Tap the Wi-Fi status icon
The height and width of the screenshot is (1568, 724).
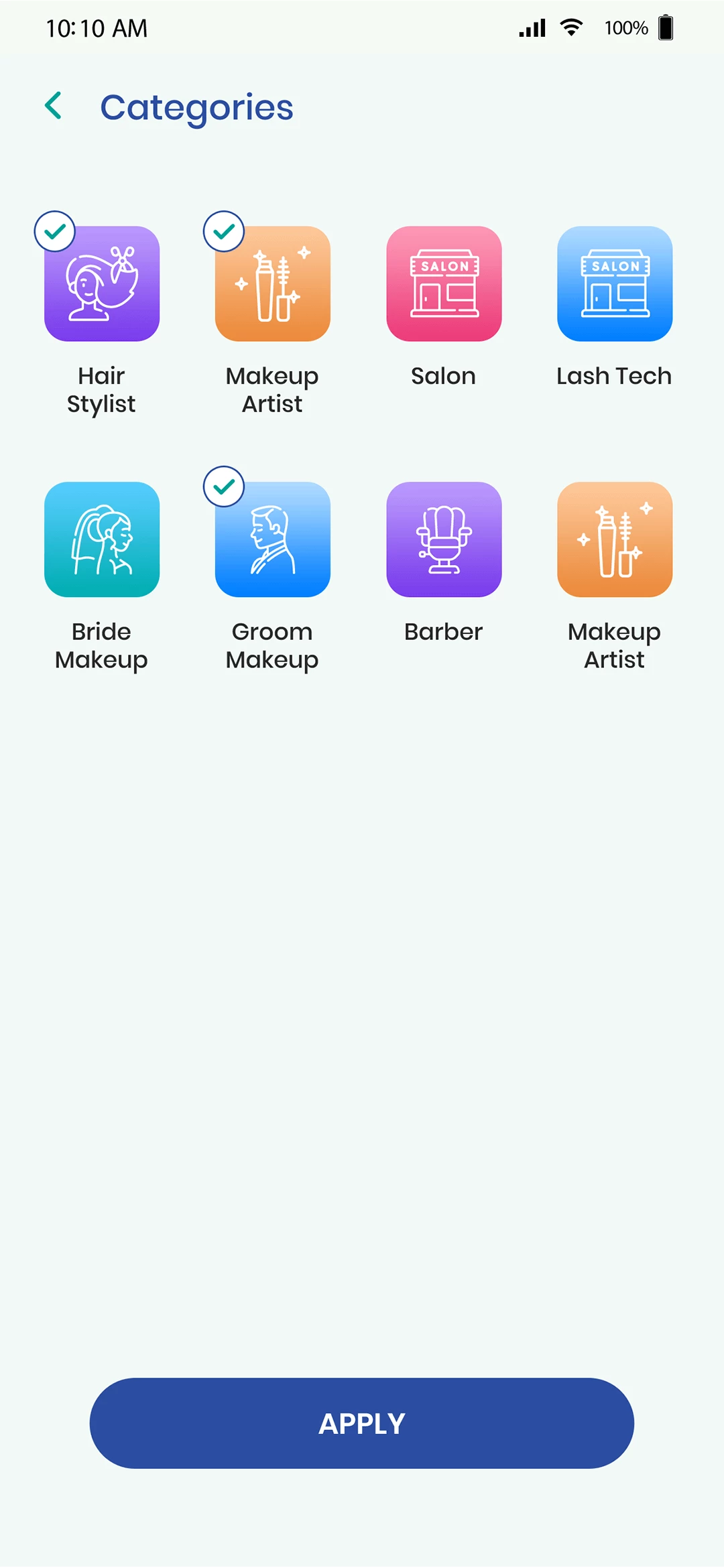tap(571, 27)
